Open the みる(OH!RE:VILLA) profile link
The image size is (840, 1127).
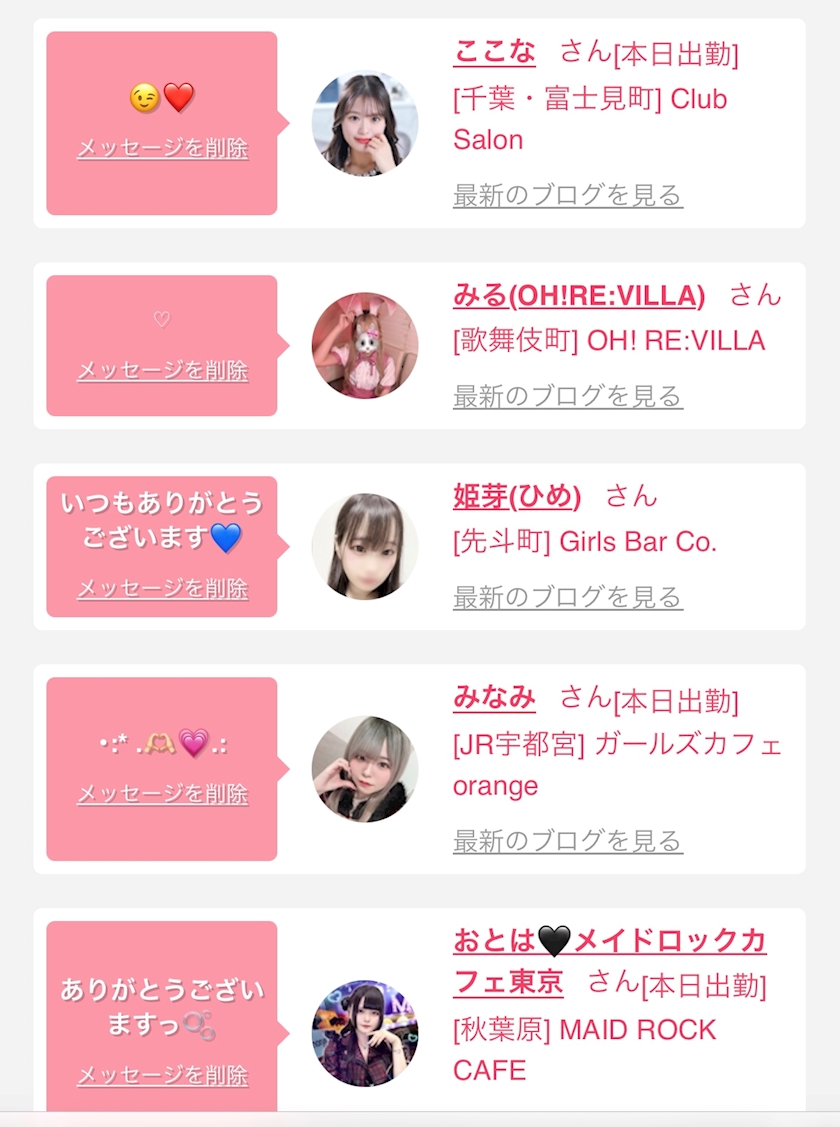(579, 296)
